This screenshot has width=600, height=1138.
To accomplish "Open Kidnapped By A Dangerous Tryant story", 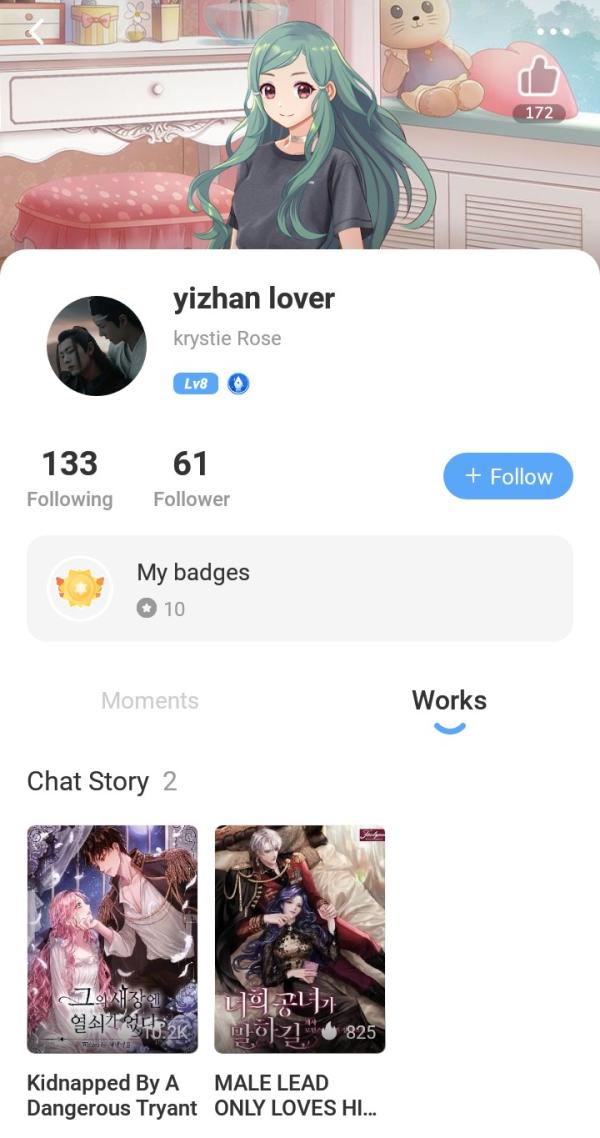I will click(x=112, y=939).
